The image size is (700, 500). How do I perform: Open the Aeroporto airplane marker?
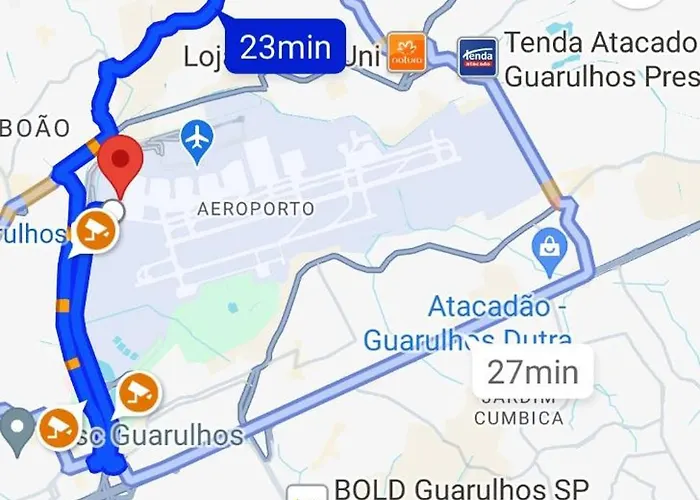(x=198, y=143)
